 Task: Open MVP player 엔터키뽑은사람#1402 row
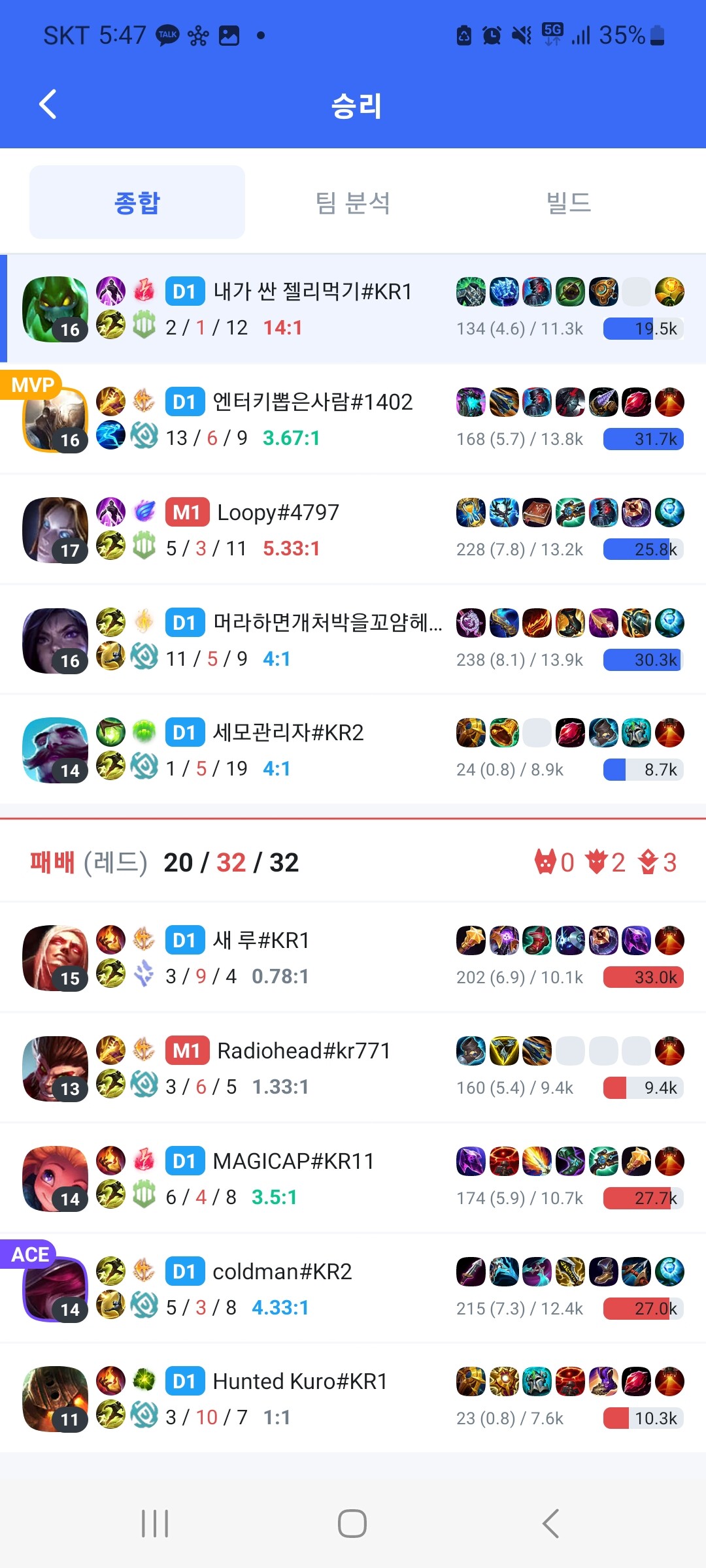tap(312, 402)
